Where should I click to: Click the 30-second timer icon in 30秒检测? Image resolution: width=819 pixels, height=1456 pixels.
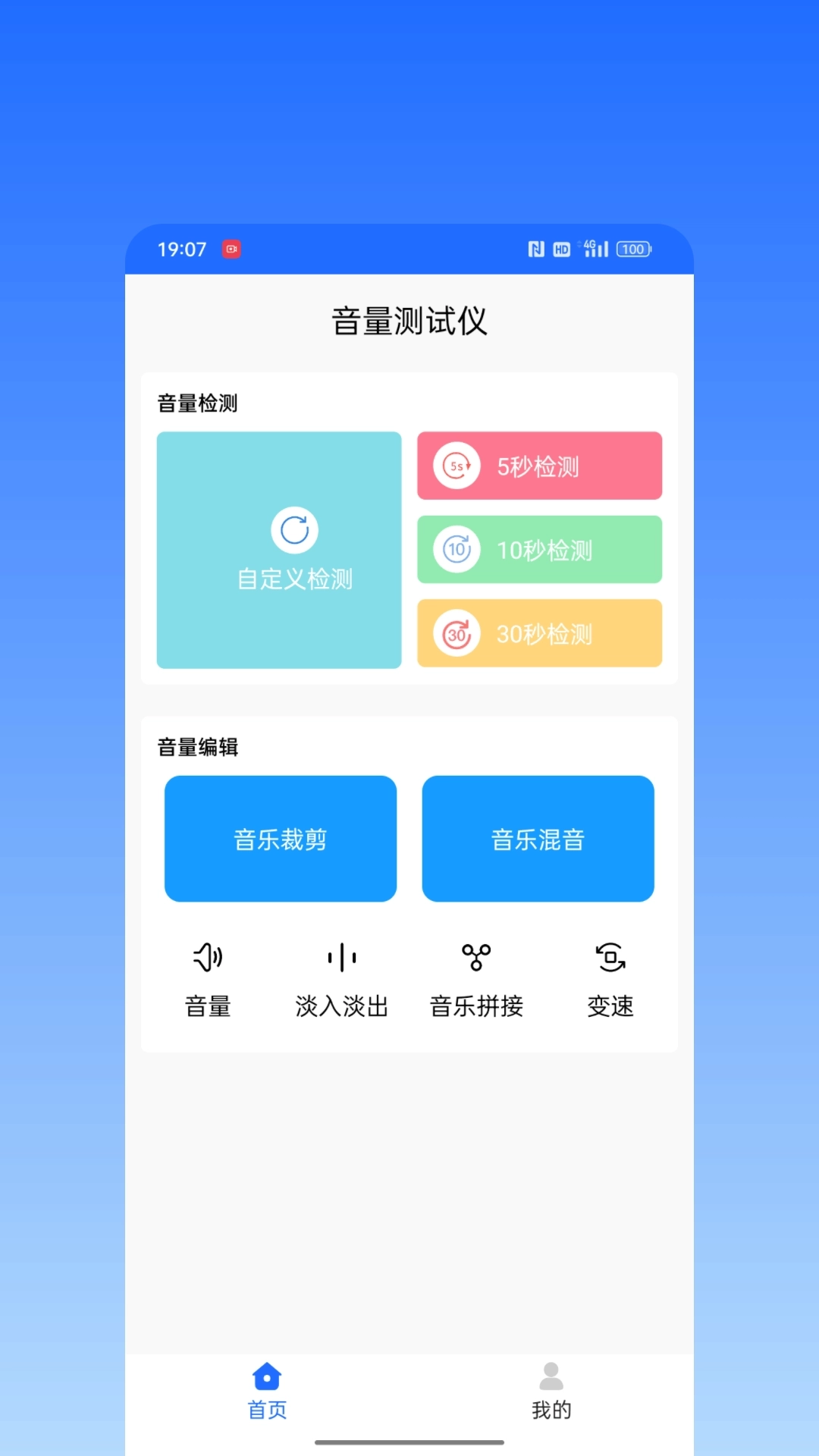455,633
